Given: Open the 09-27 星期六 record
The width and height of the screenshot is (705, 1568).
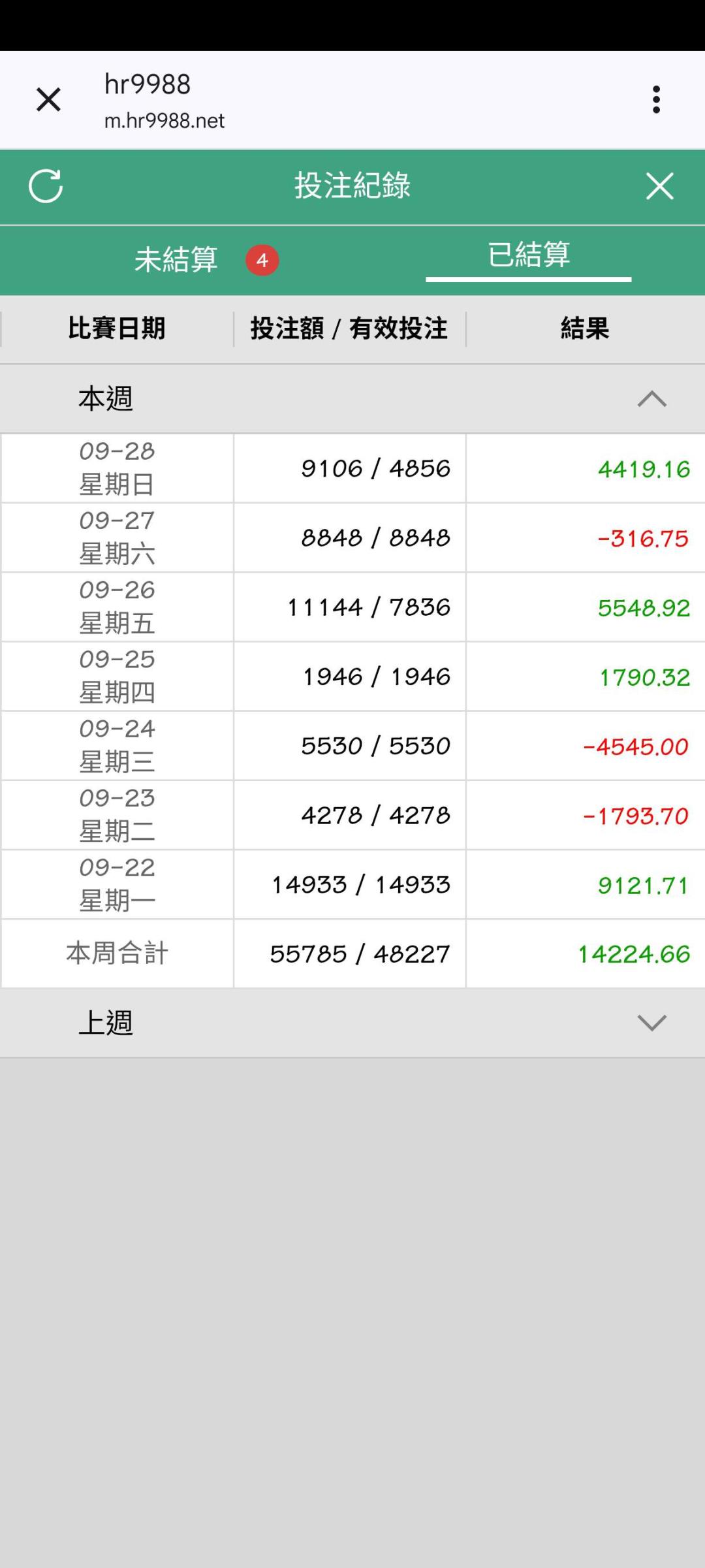Looking at the screenshot, I should 352,537.
